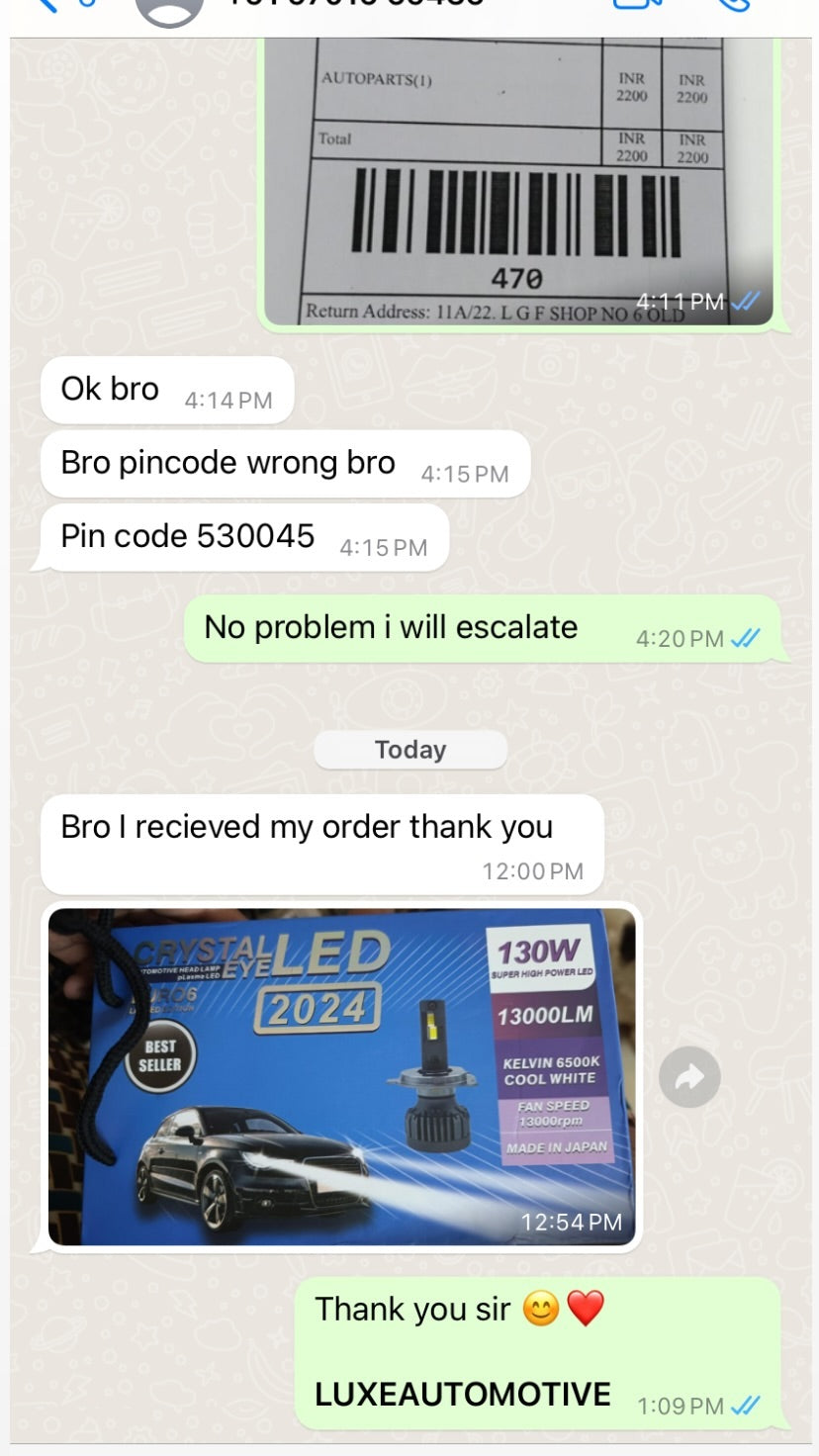Start a voice call
Image resolution: width=819 pixels, height=1456 pixels.
[x=732, y=5]
